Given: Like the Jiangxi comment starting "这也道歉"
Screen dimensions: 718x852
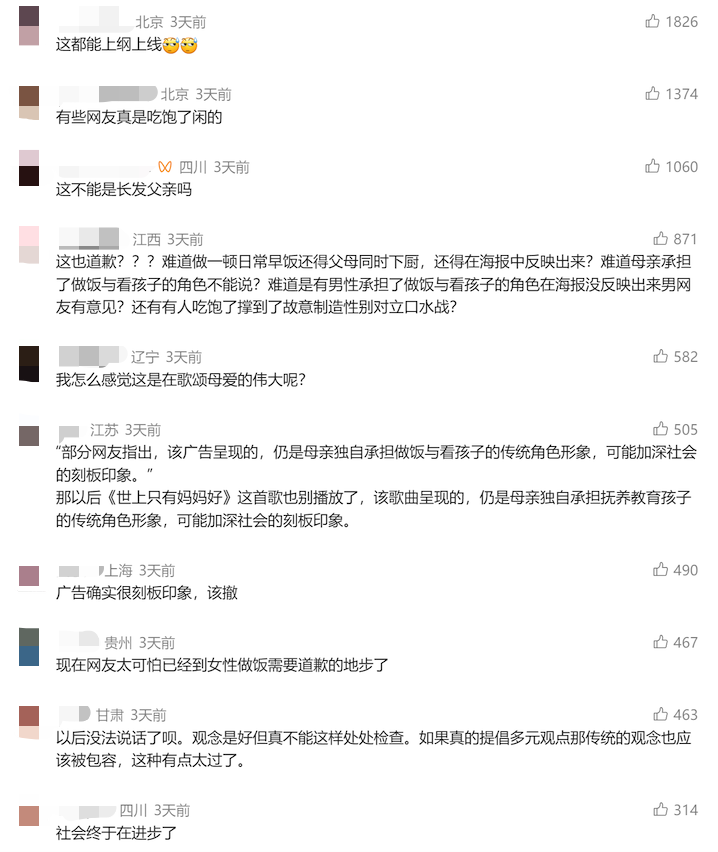Looking at the screenshot, I should (660, 239).
